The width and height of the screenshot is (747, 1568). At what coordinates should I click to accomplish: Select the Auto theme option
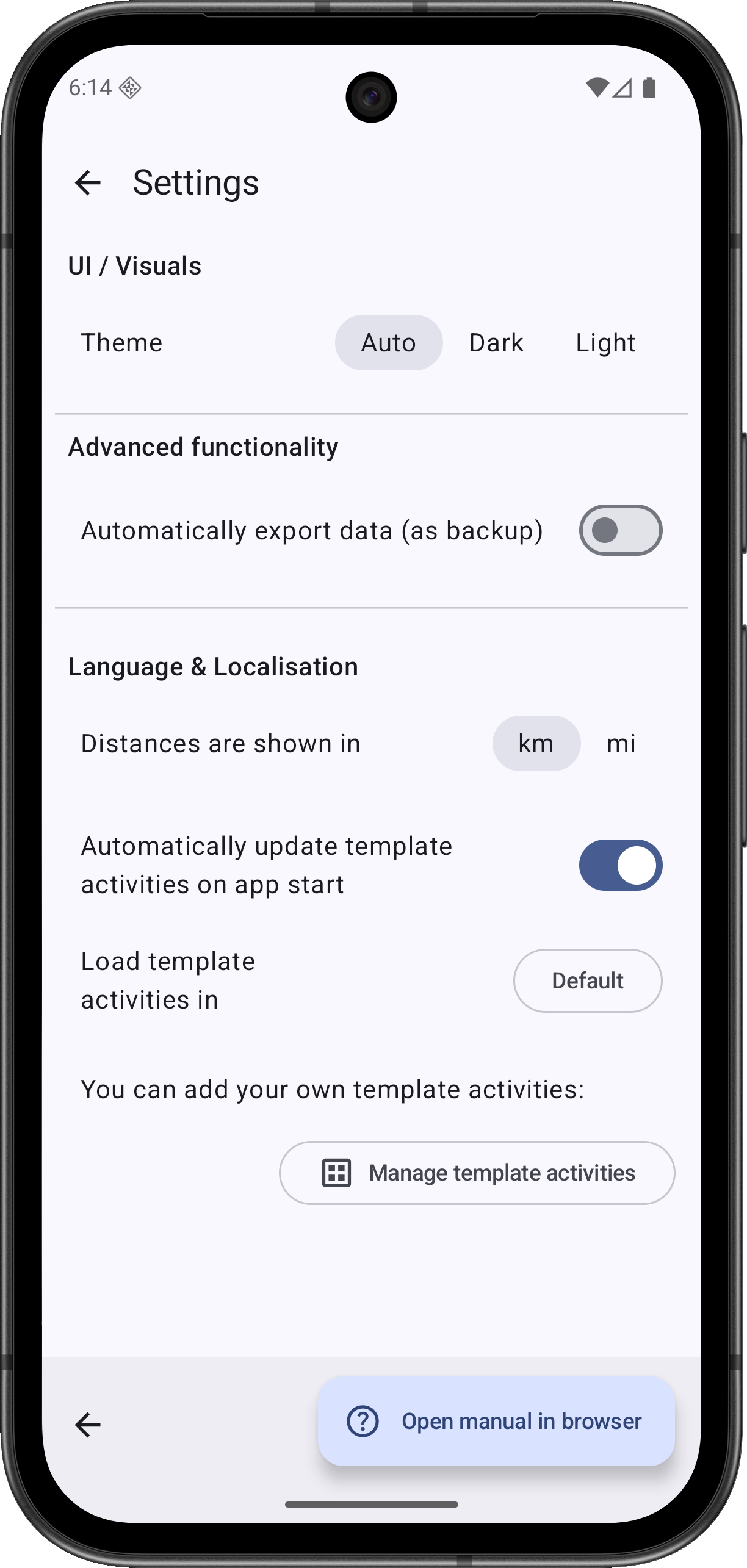[x=388, y=343]
